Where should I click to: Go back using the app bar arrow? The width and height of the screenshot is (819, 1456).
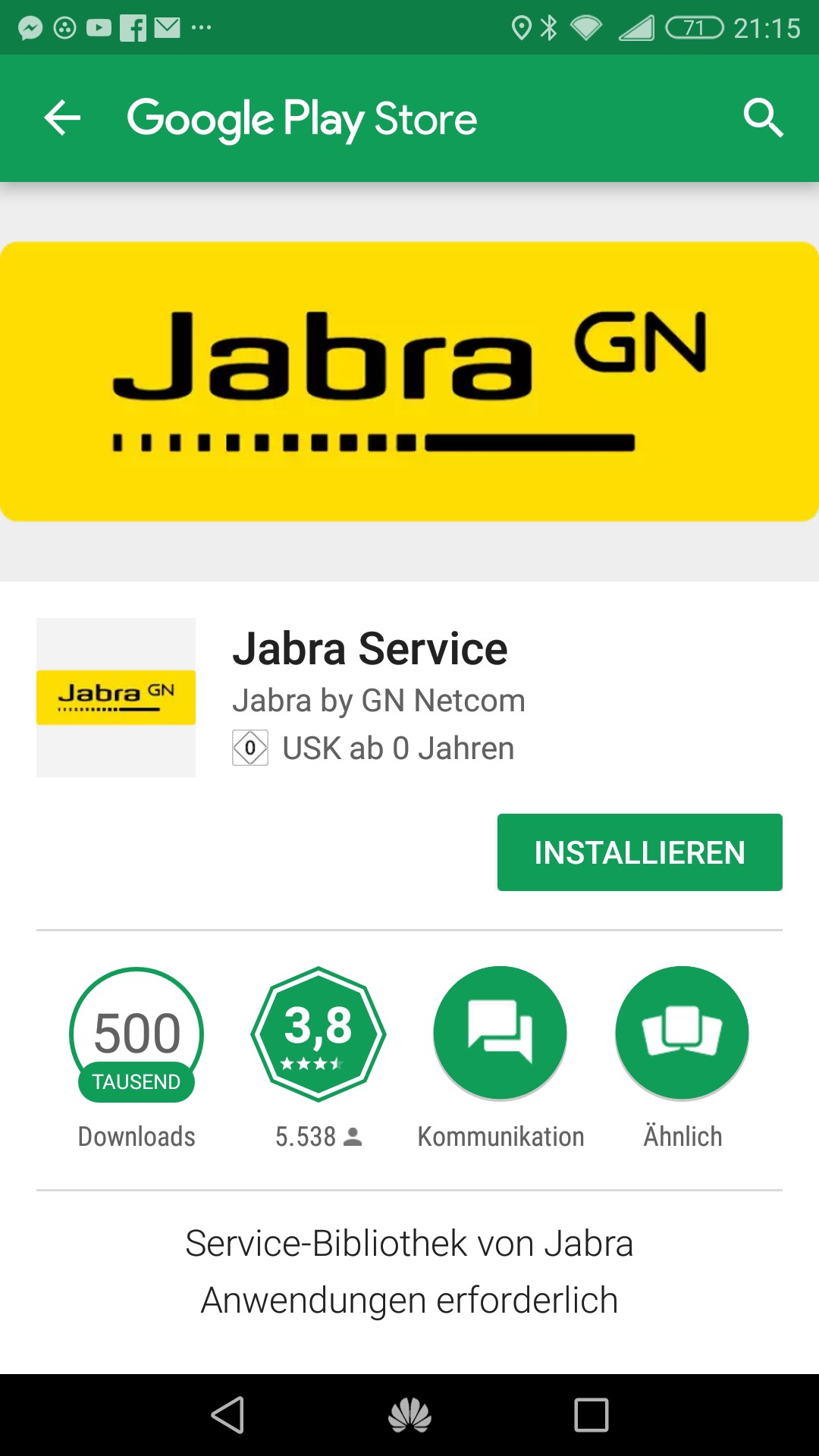pyautogui.click(x=62, y=118)
